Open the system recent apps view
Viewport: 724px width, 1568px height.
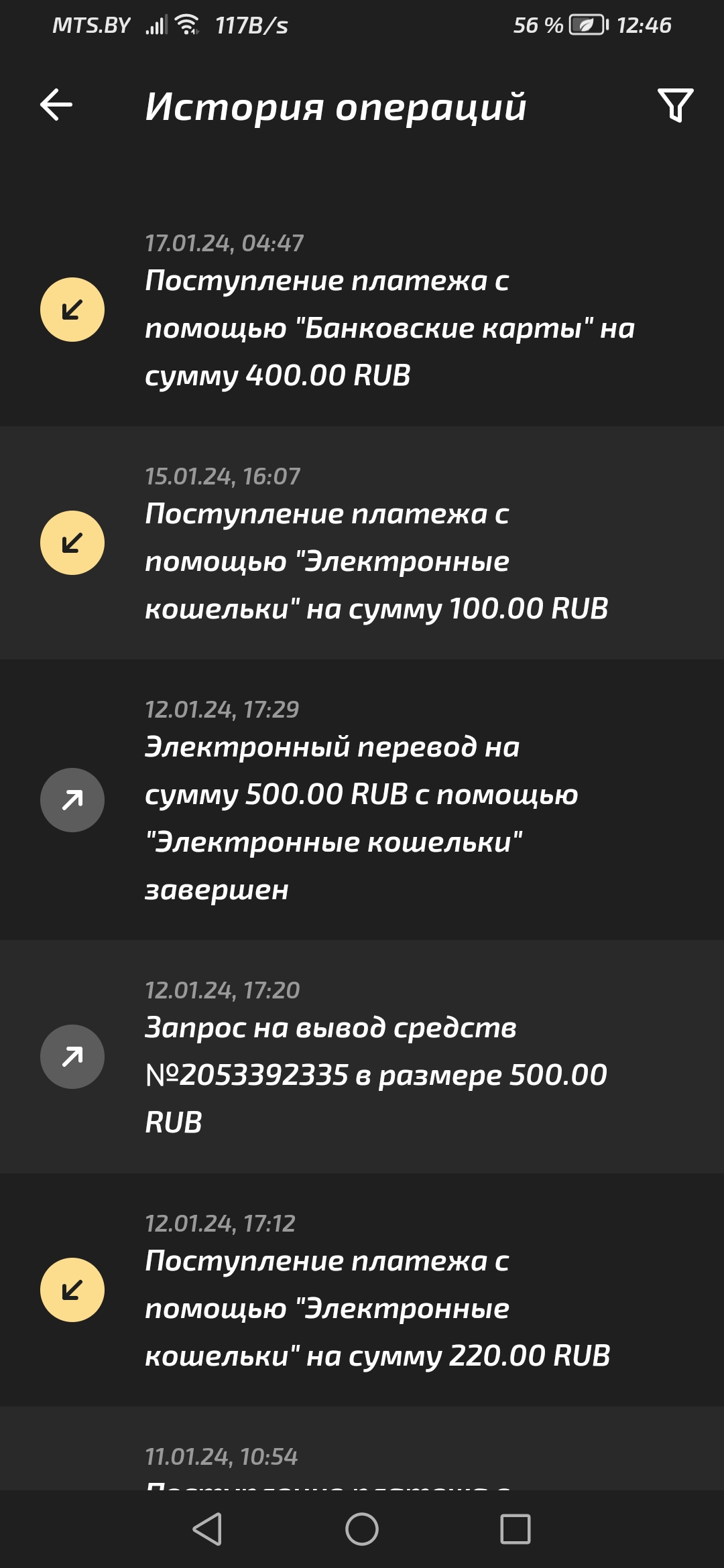coord(515,1529)
